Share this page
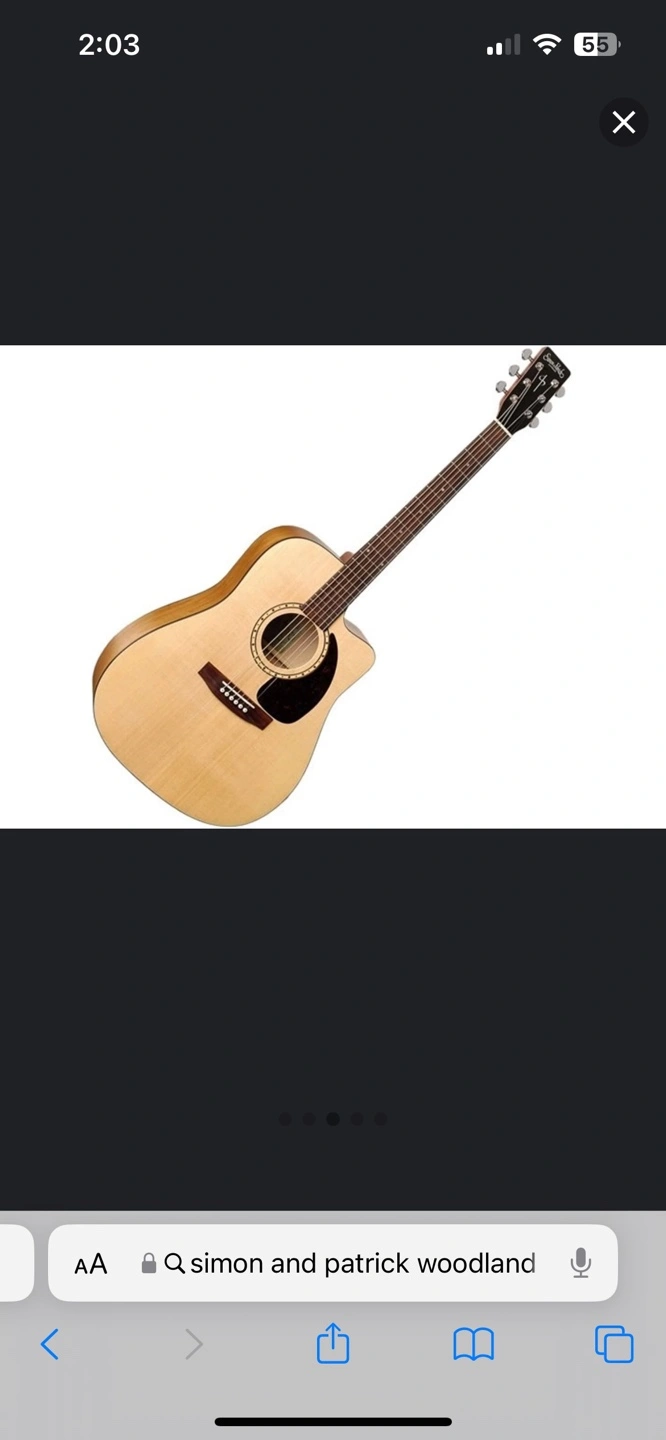Viewport: 666px width, 1440px height. (333, 1343)
